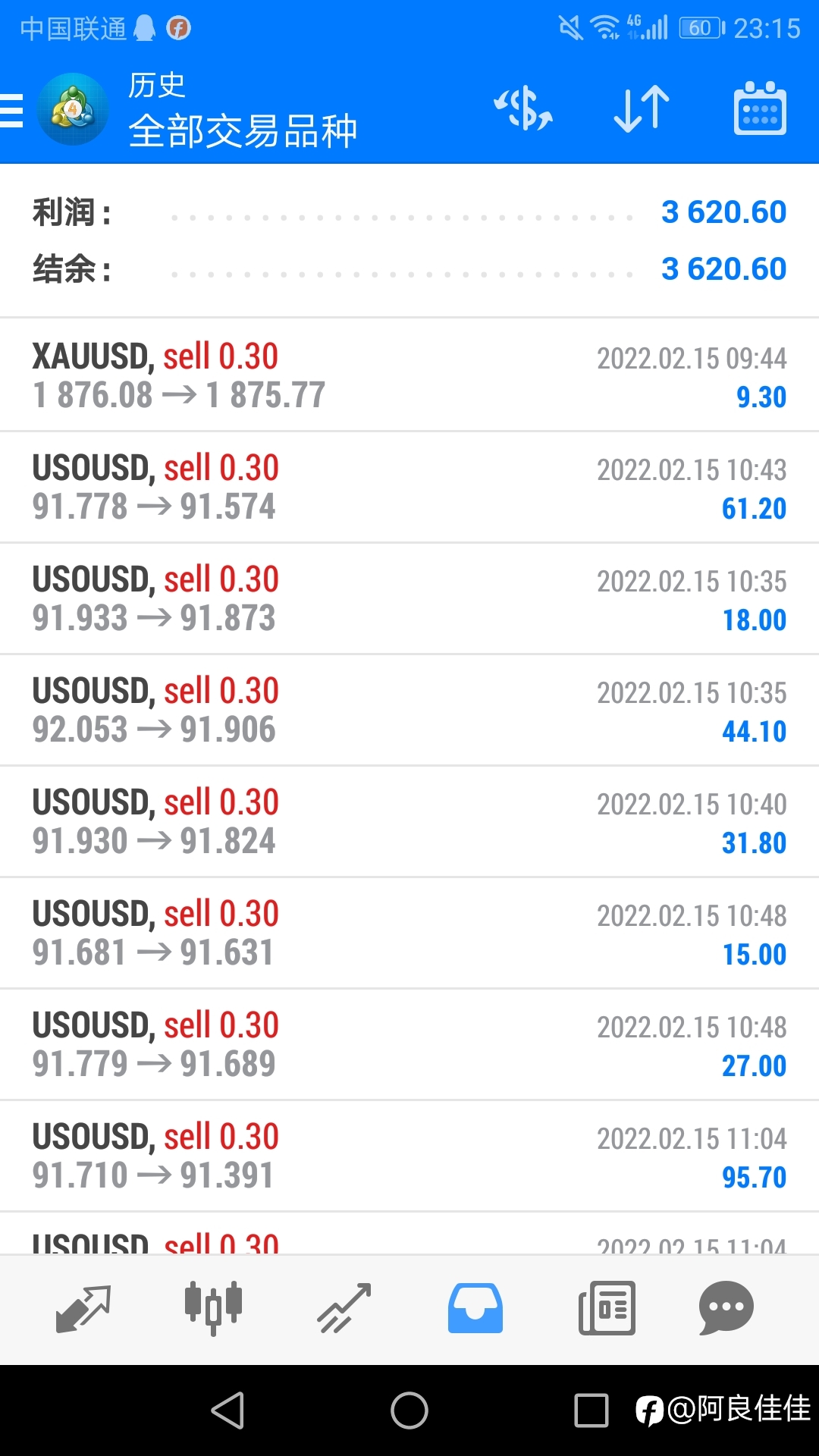819x1456 pixels.
Task: Open the symbol filter dollar icon
Action: 523,109
